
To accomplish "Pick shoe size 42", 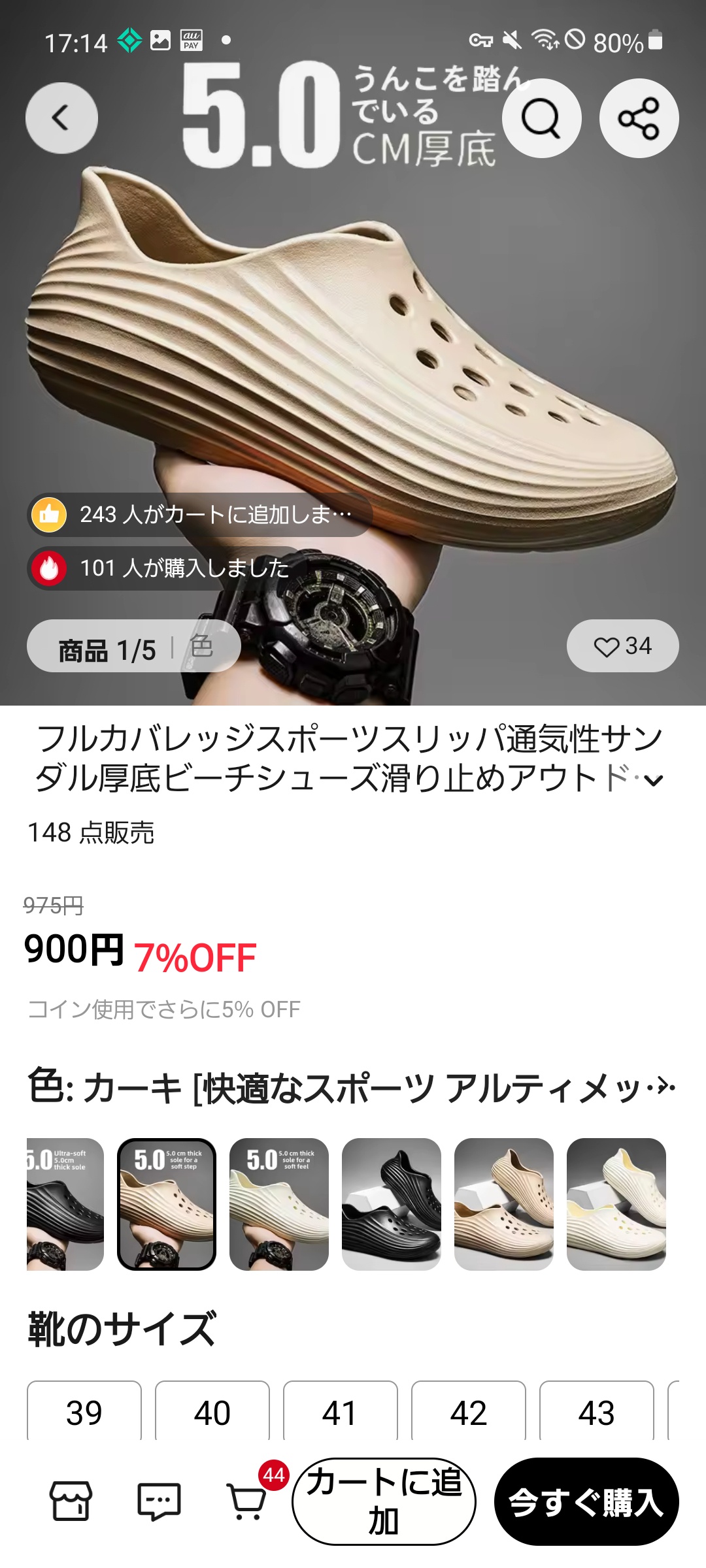I will [x=469, y=1412].
